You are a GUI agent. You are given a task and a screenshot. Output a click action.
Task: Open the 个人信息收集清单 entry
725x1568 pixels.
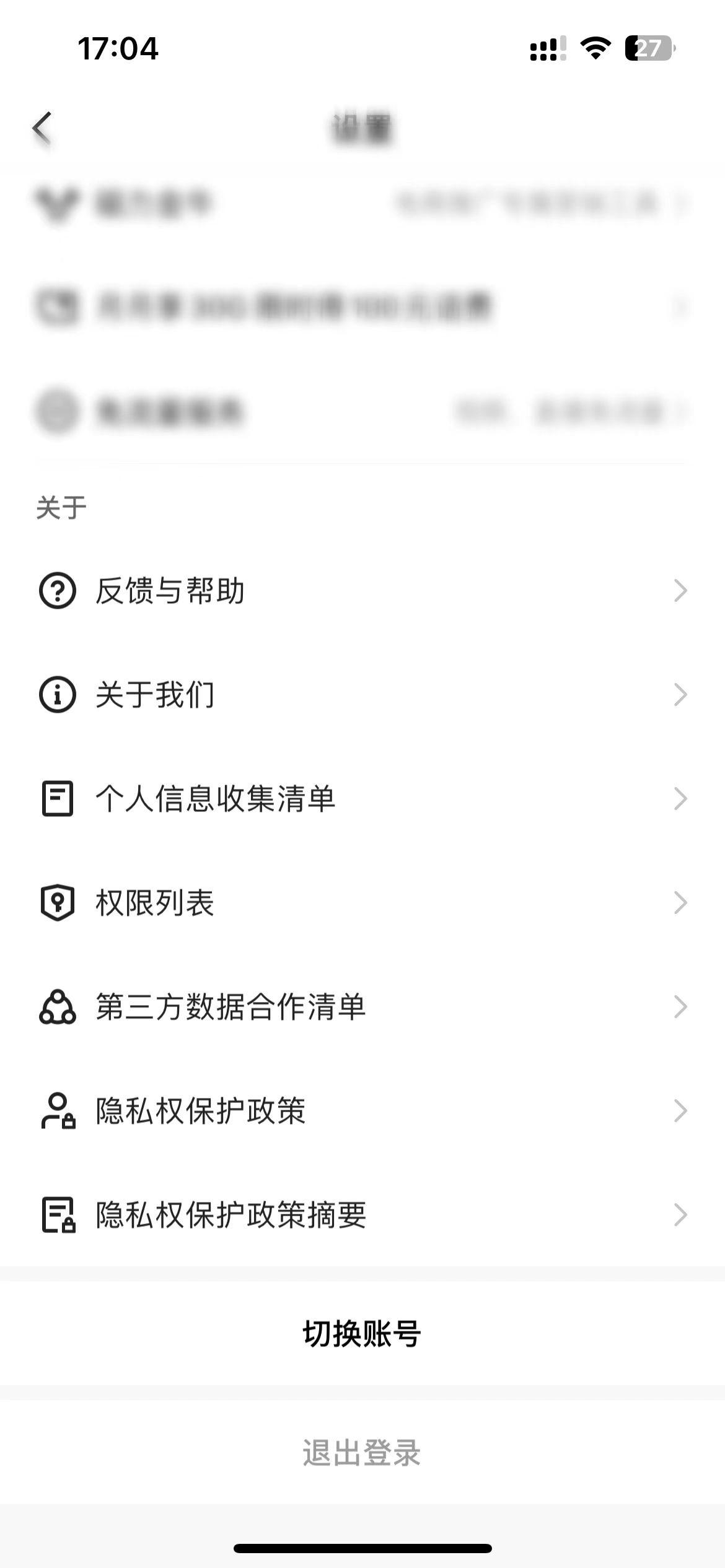click(217, 799)
